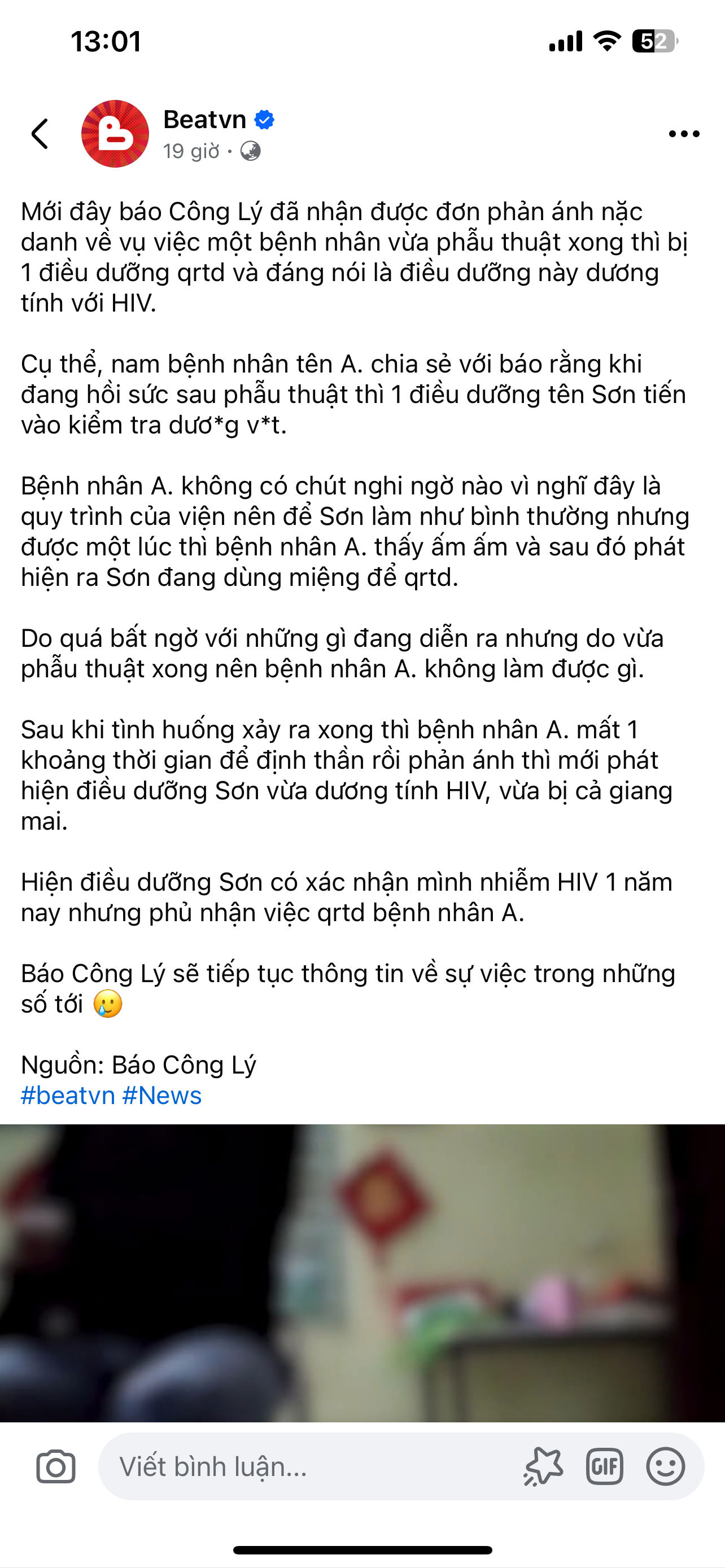The image size is (725, 1568).
Task: Focus the 'Viết bình luận...' comment field
Action: (304, 1466)
